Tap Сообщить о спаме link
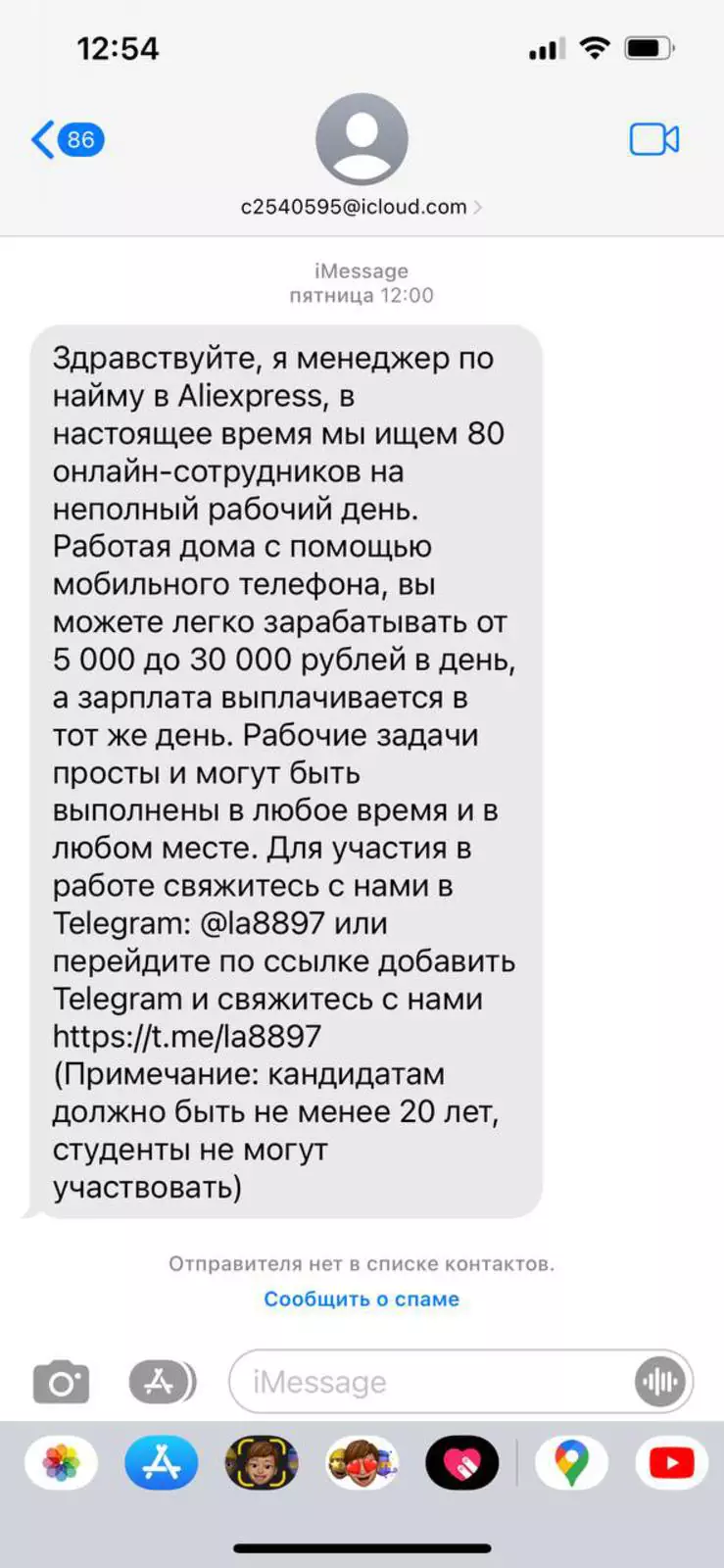Viewport: 724px width, 1568px height. 361,1298
